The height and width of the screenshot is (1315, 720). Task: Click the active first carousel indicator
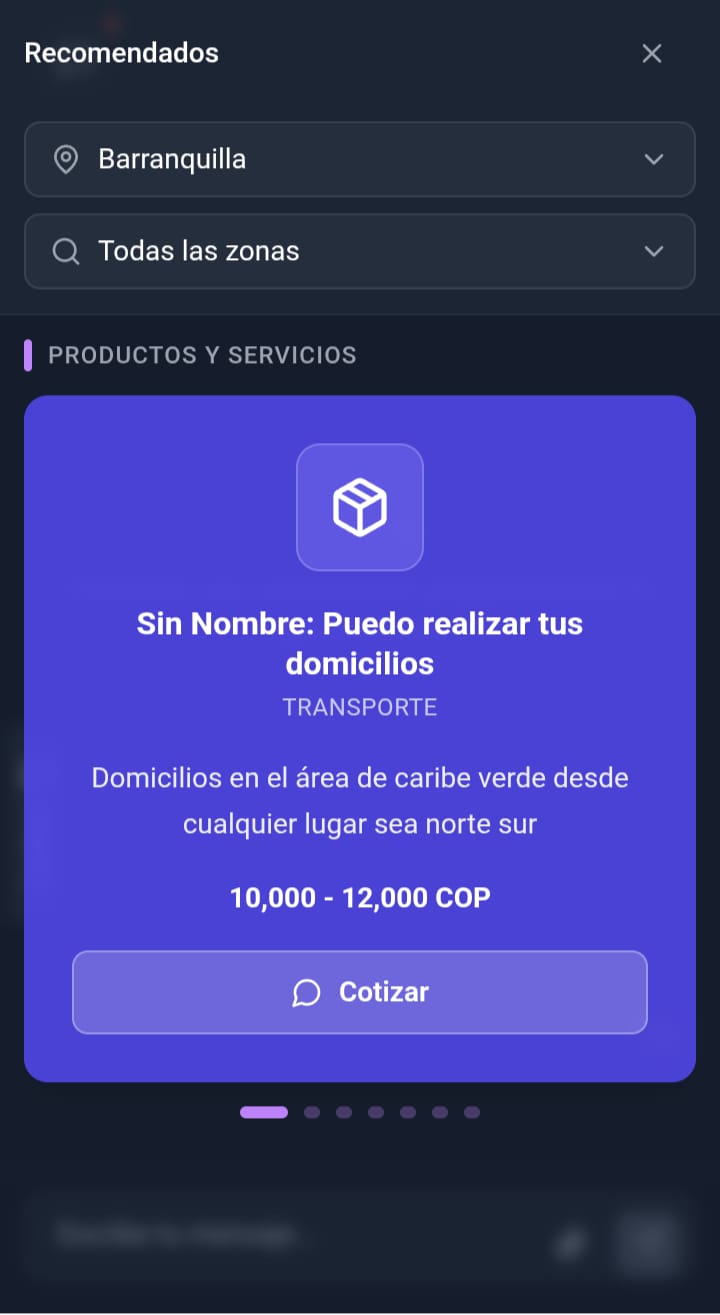(264, 1111)
